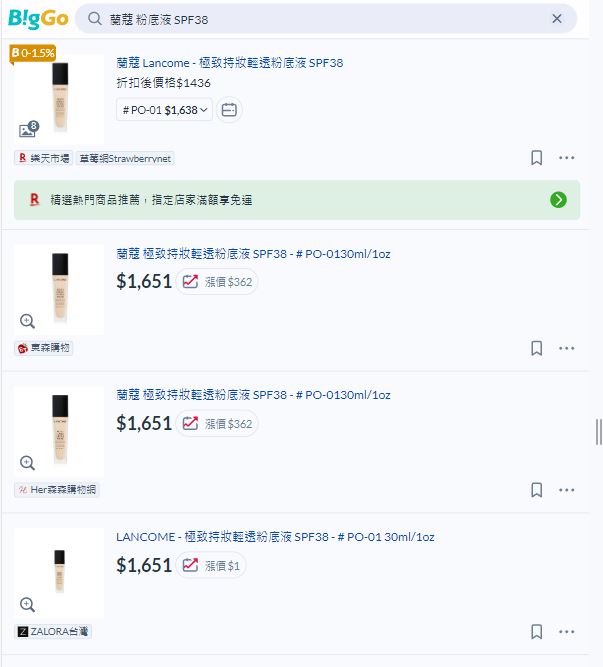Open the overflow menu for 東森購物 listing
603x667 pixels.
[x=567, y=348]
